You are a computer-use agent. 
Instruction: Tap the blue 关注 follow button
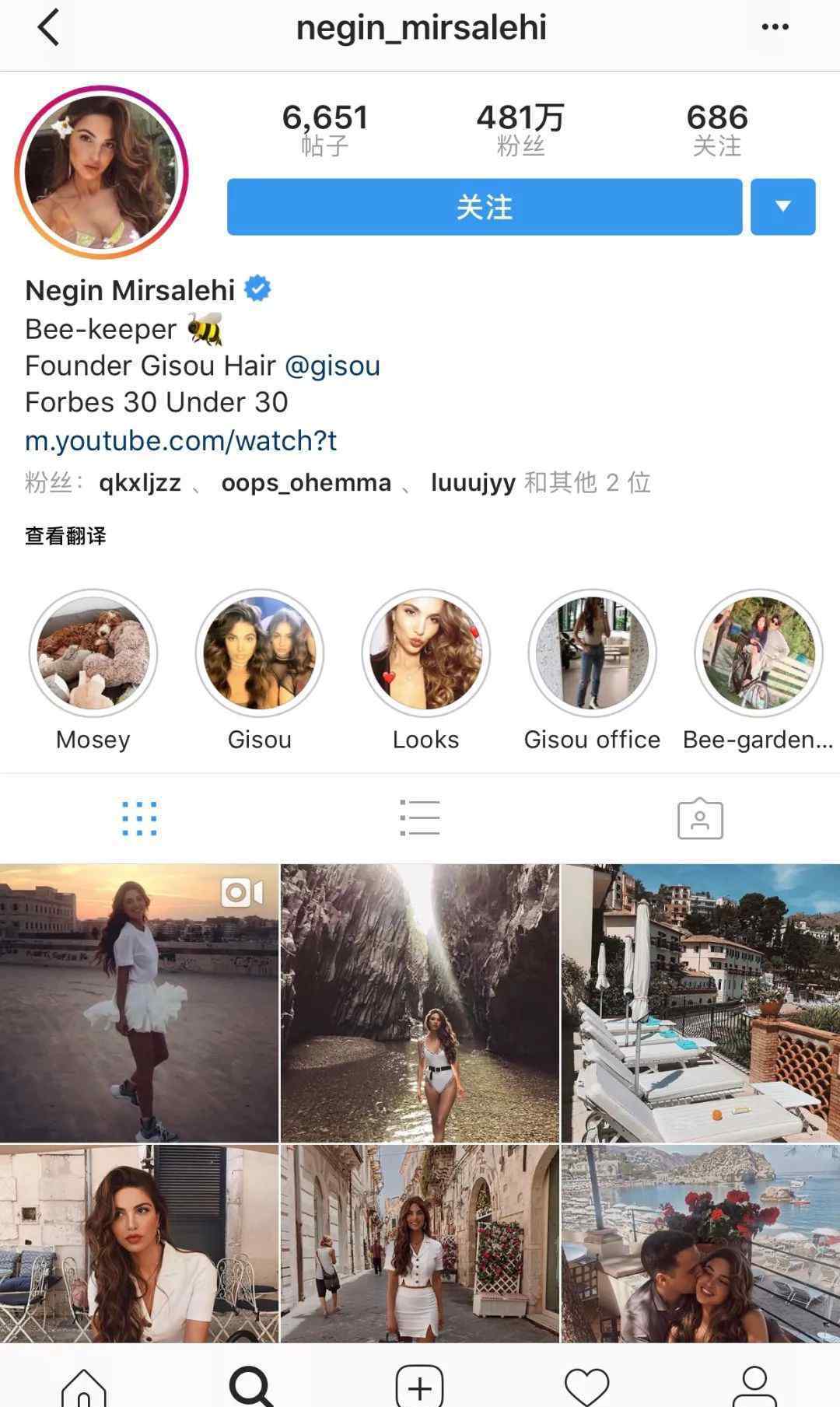tap(485, 207)
